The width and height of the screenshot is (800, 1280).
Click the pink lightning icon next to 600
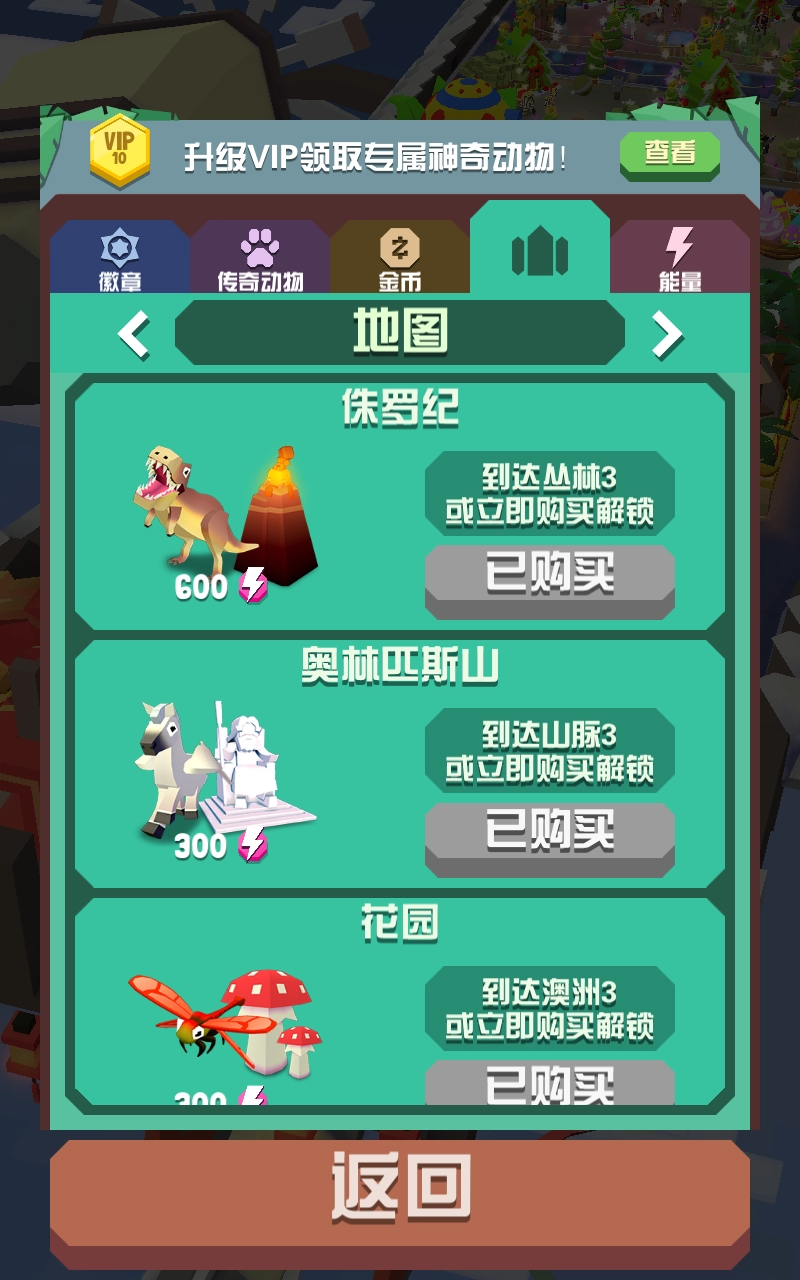click(x=253, y=585)
